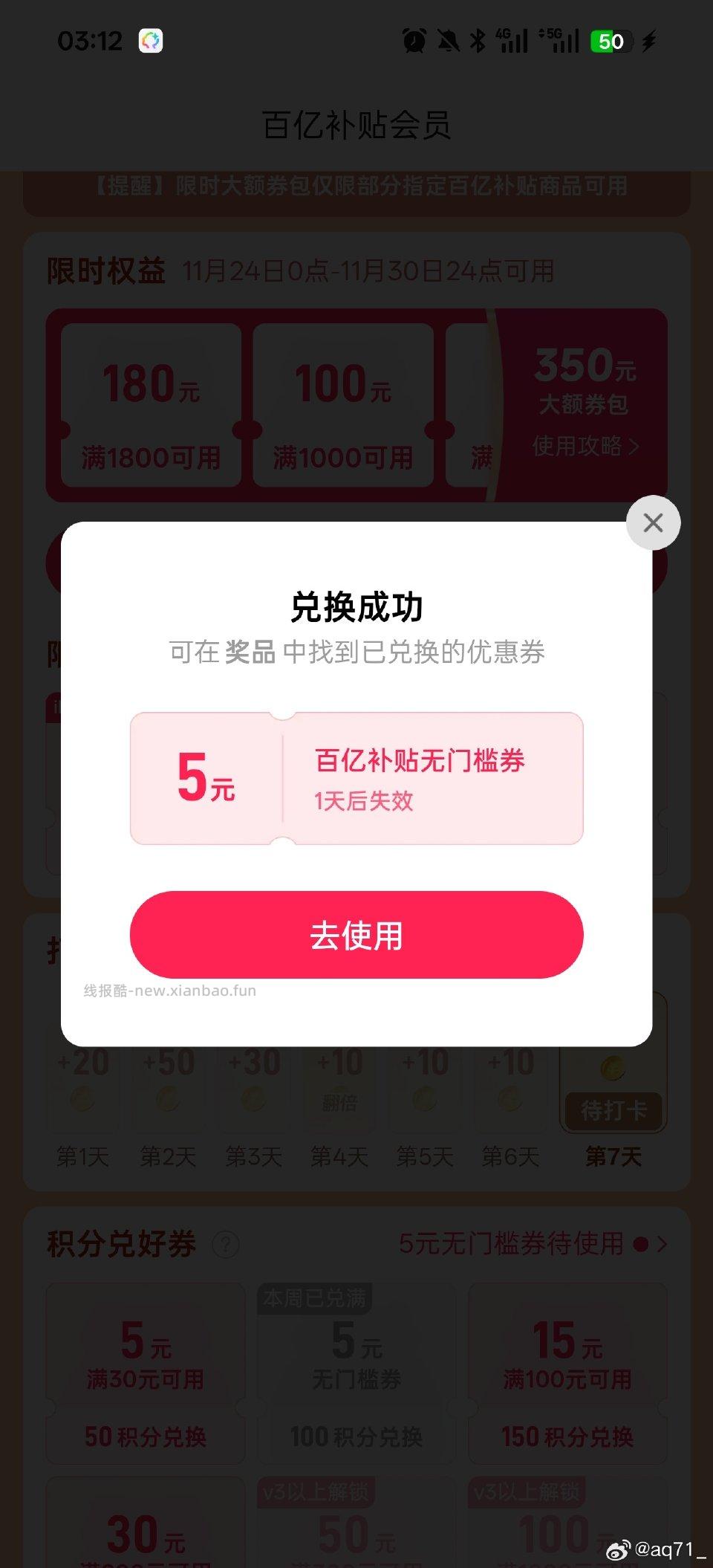Dismiss the 兑换成功 popup with the X
The height and width of the screenshot is (1568, 713).
653,523
